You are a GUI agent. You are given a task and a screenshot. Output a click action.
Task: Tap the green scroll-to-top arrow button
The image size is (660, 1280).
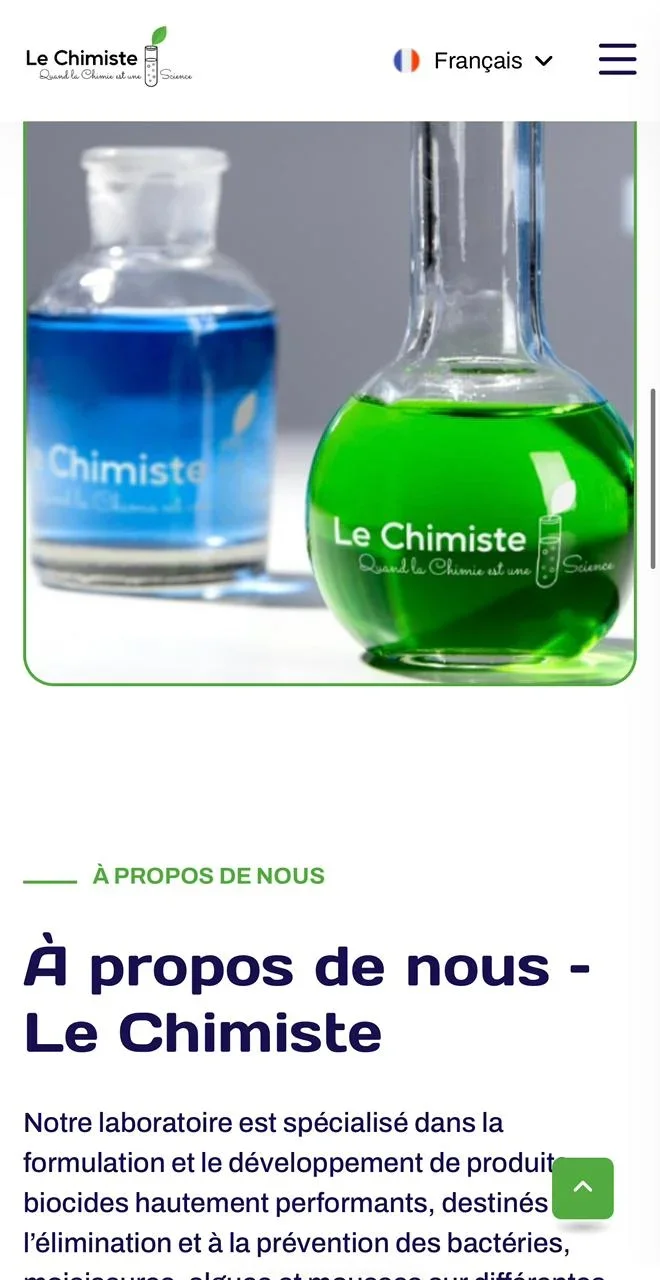tap(583, 1188)
